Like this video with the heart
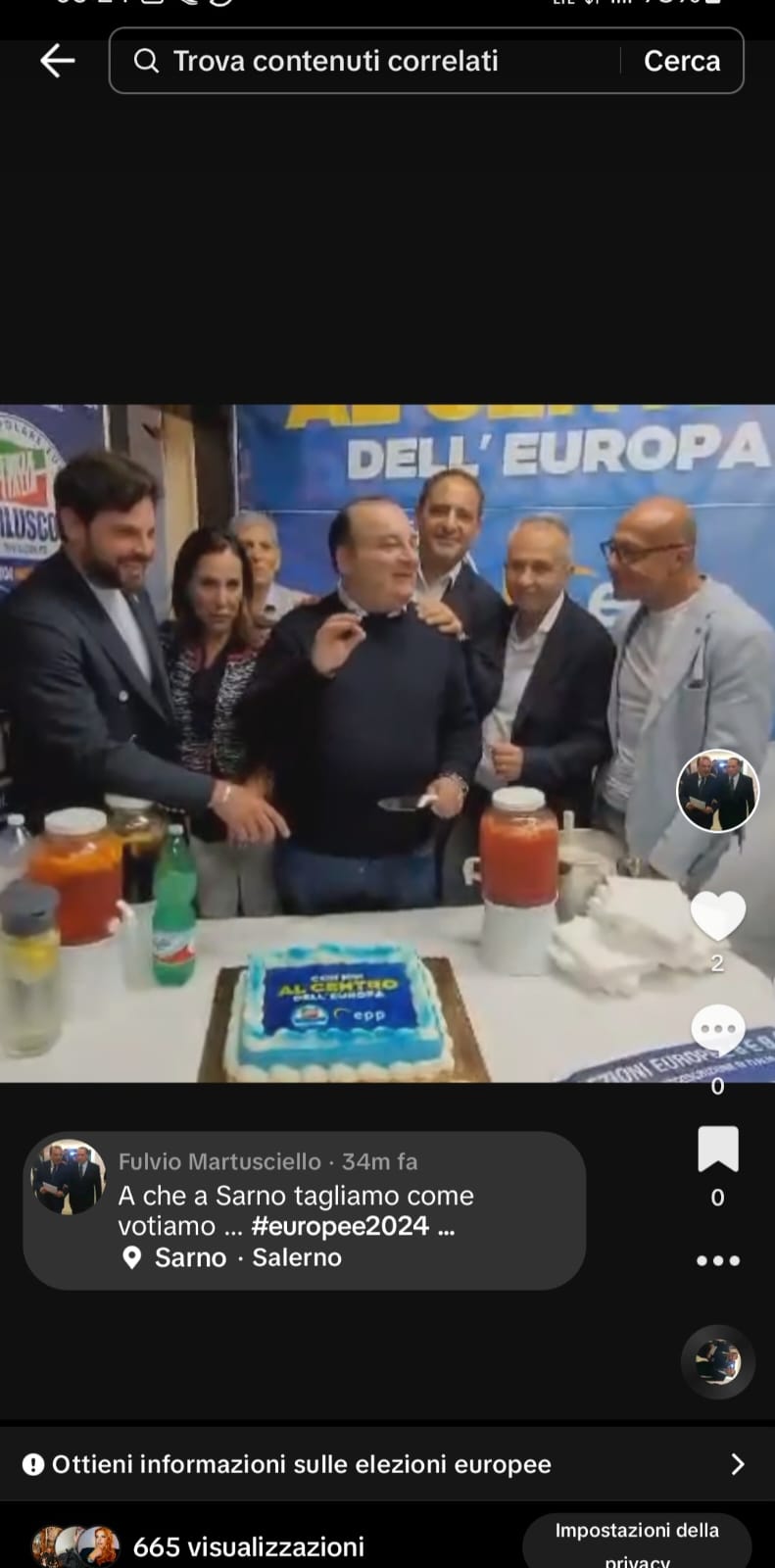Viewport: 775px width, 1568px height. click(x=717, y=916)
